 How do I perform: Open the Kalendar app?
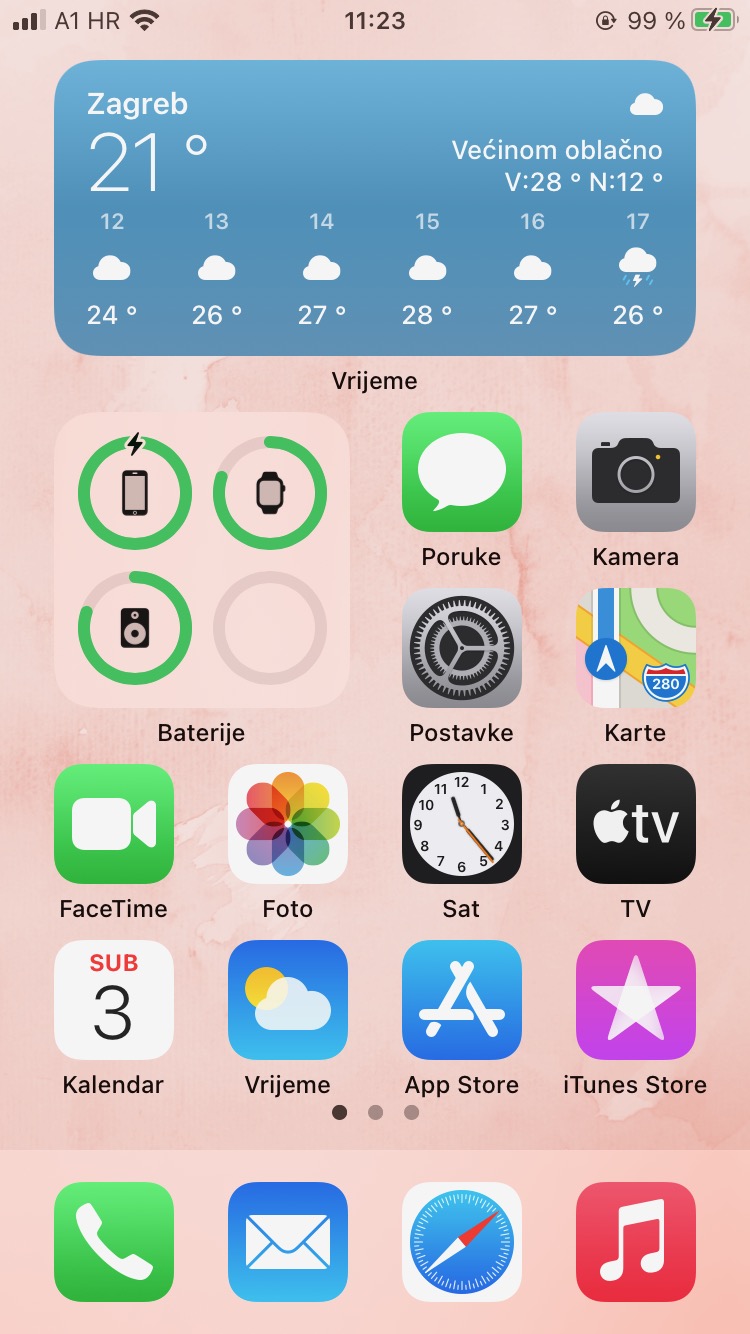114,1000
